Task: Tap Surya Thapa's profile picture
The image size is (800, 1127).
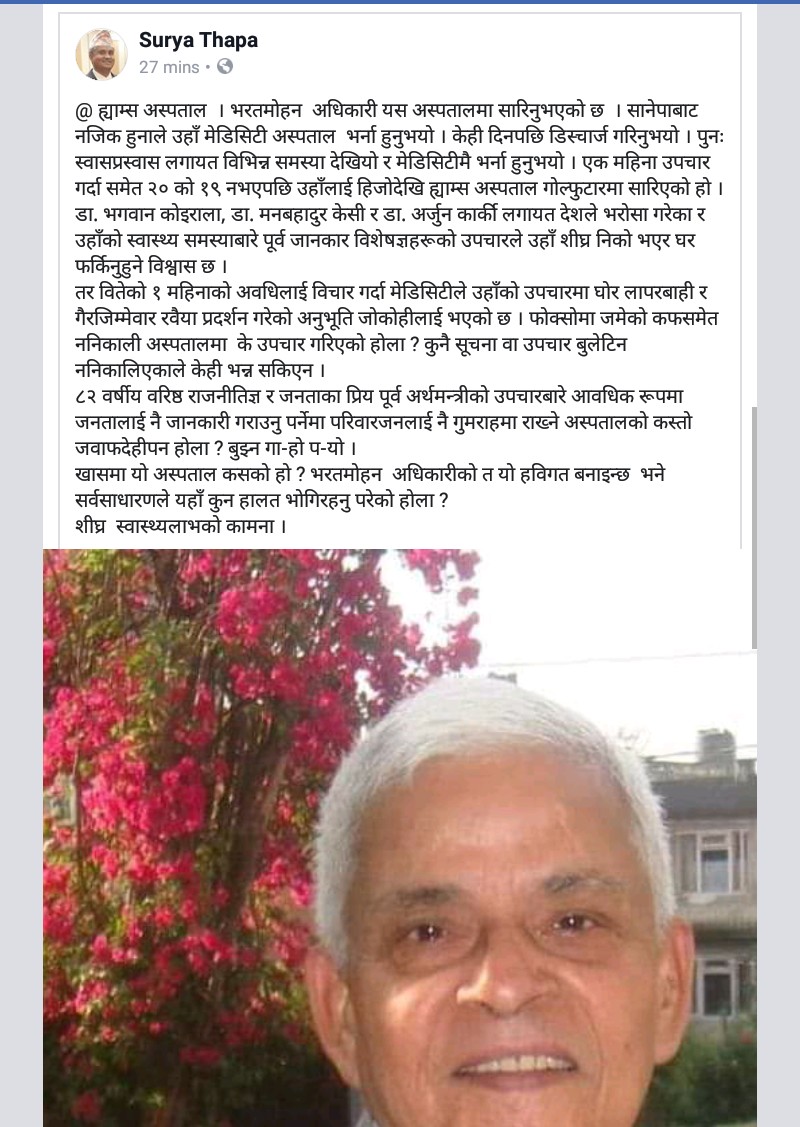Action: pyautogui.click(x=102, y=54)
